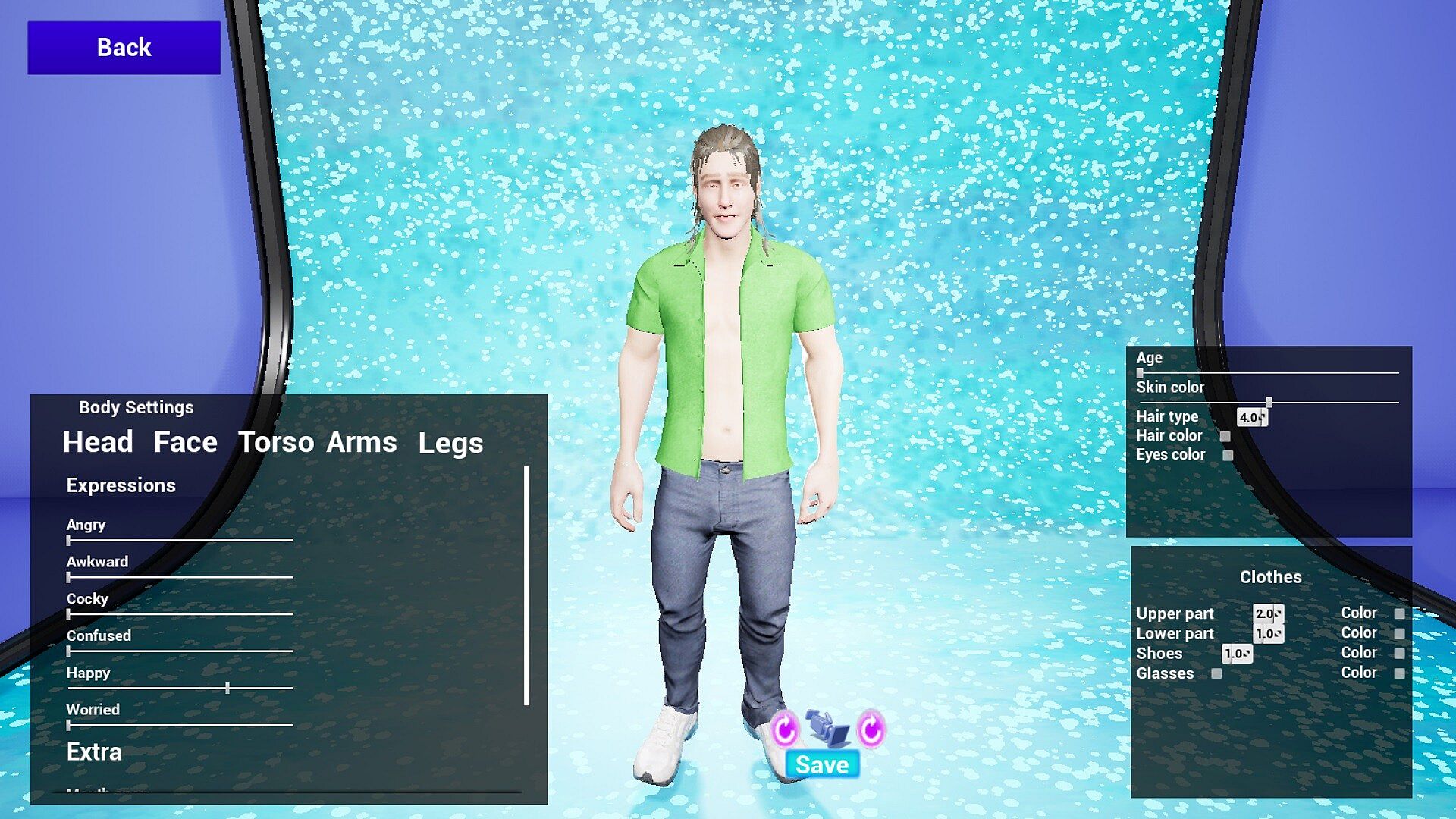The height and width of the screenshot is (819, 1456).
Task: Open the Hair color swatch
Action: 1225,436
